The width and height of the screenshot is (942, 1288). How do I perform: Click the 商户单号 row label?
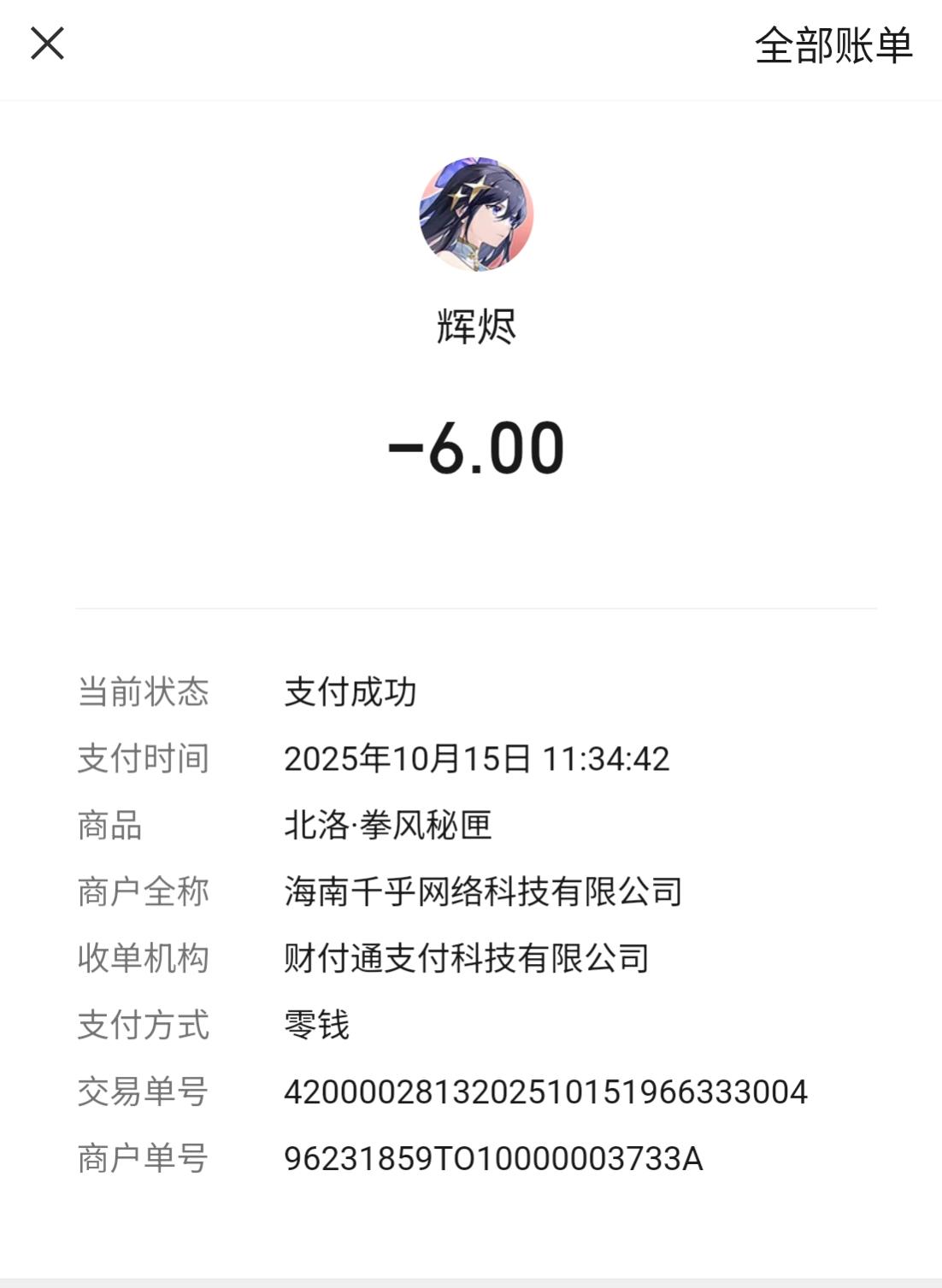(x=142, y=1157)
